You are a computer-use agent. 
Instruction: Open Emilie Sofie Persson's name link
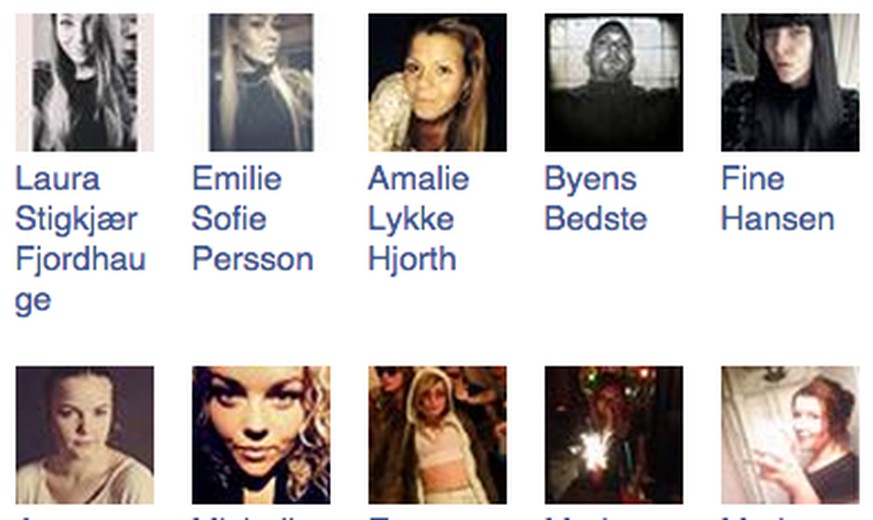pos(252,218)
